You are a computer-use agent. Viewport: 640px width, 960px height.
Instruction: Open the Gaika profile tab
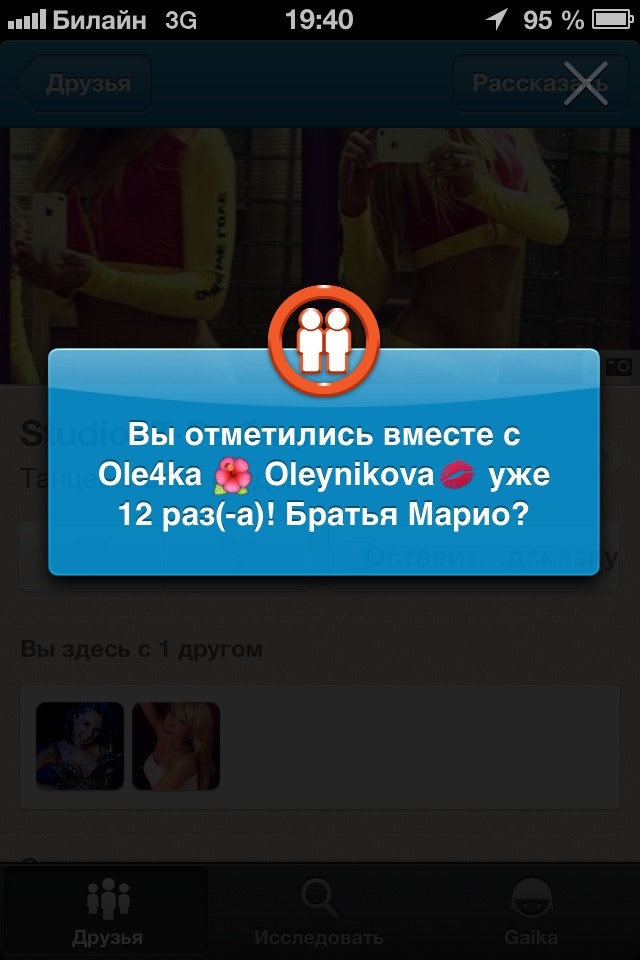click(531, 911)
